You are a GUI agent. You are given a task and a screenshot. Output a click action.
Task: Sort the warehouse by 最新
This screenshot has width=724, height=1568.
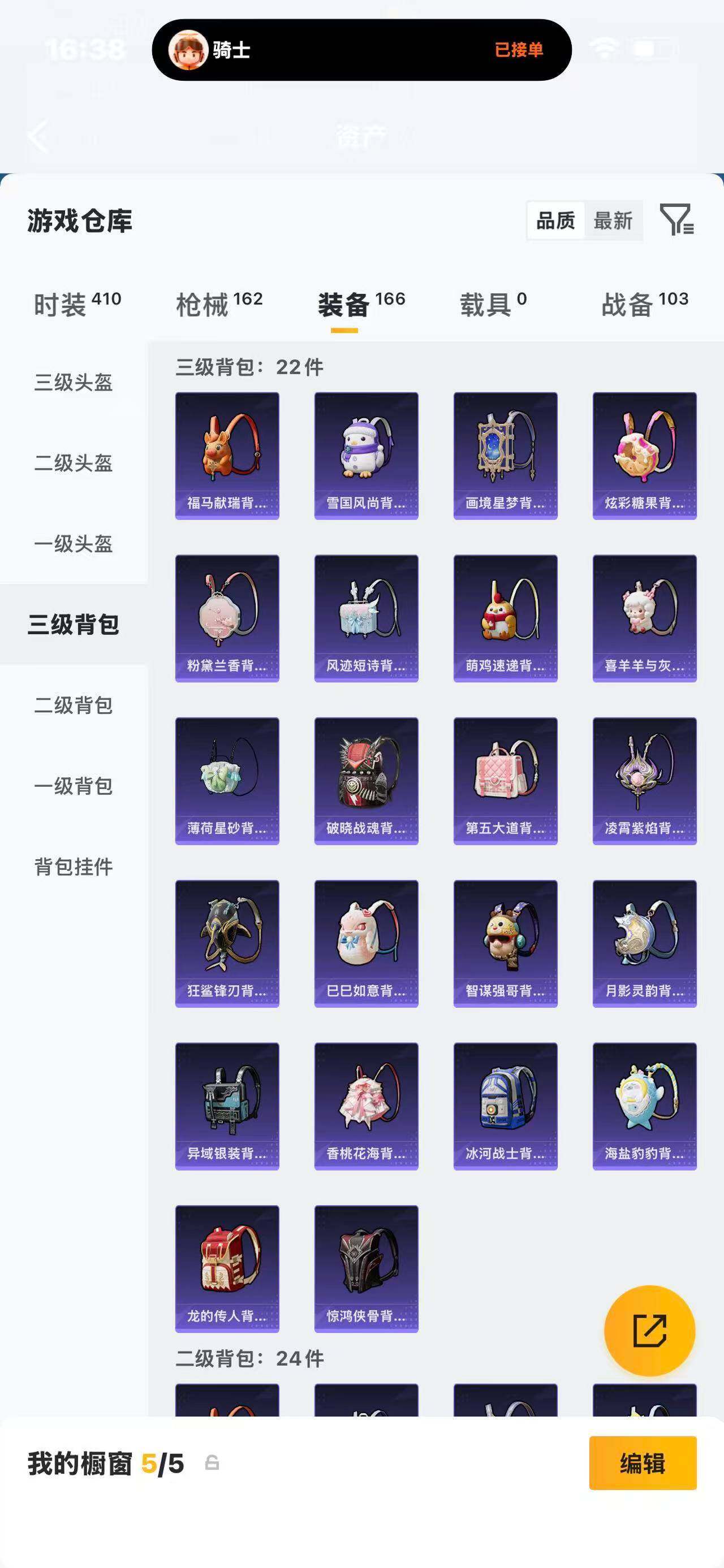[x=613, y=220]
